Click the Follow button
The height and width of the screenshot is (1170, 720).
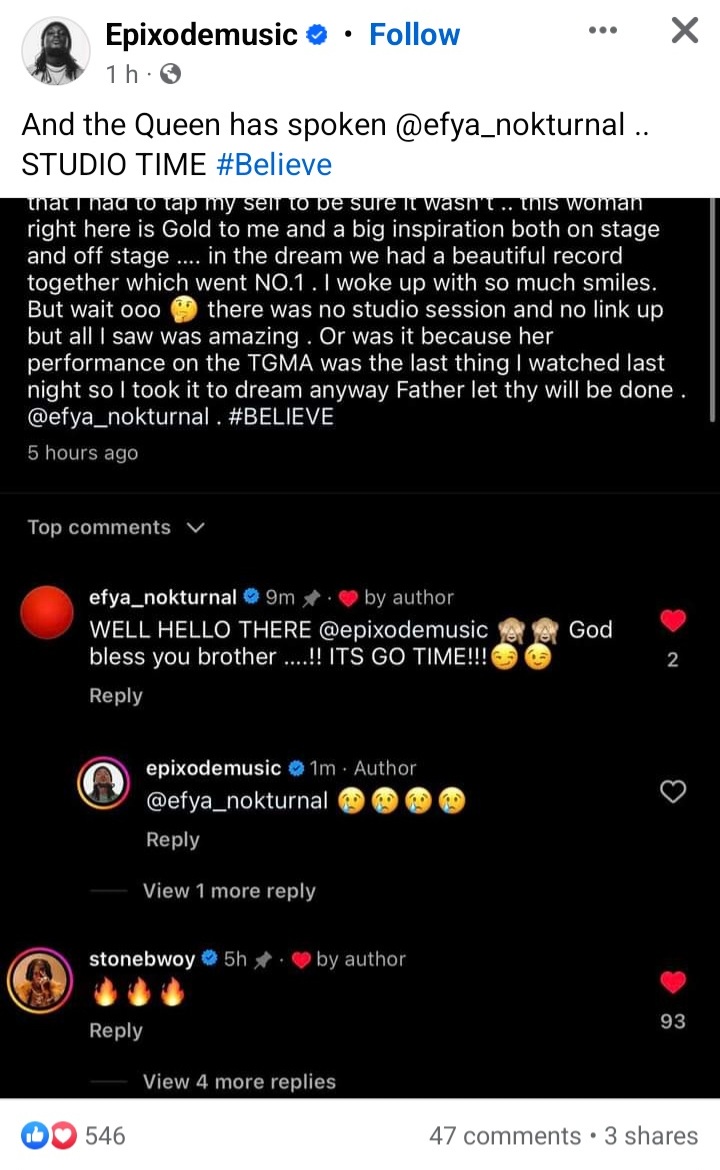414,34
